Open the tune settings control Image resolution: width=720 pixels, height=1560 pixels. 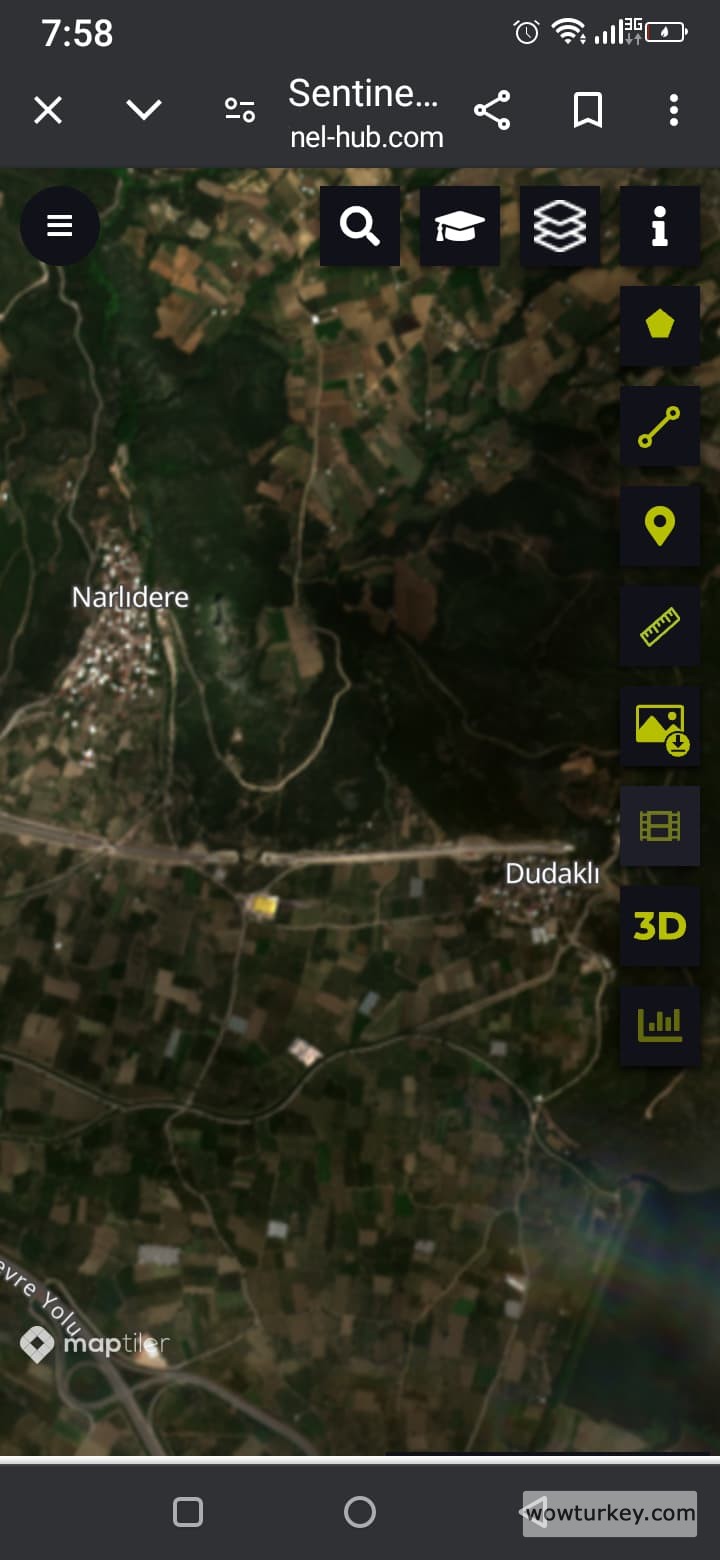pos(239,110)
